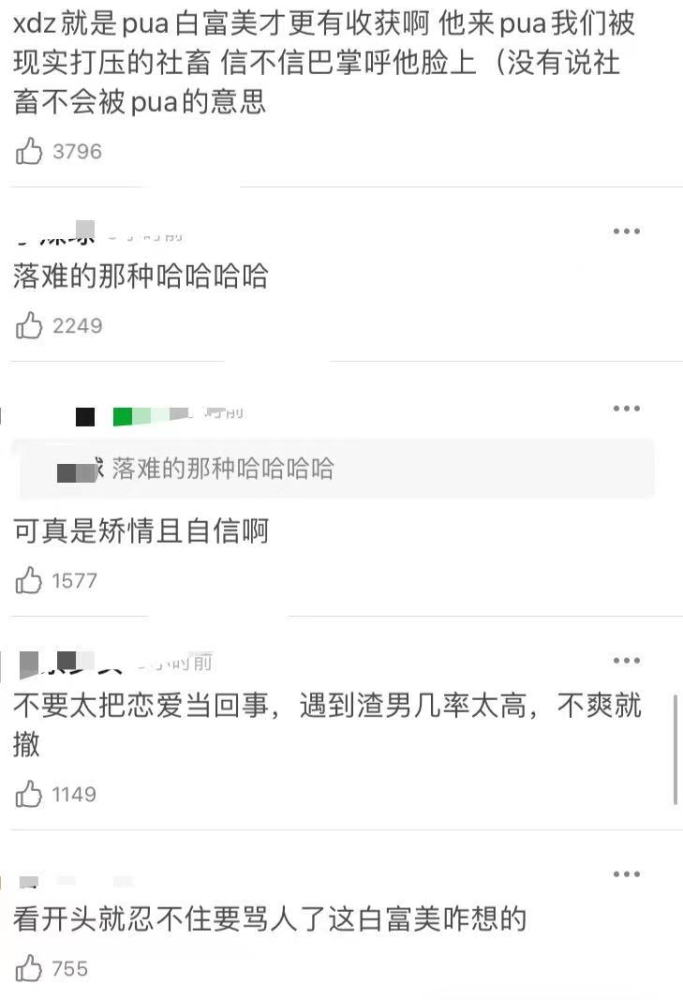Like the comment 落难的那种哈哈哈哈
This screenshot has height=1000, width=683.
click(29, 325)
